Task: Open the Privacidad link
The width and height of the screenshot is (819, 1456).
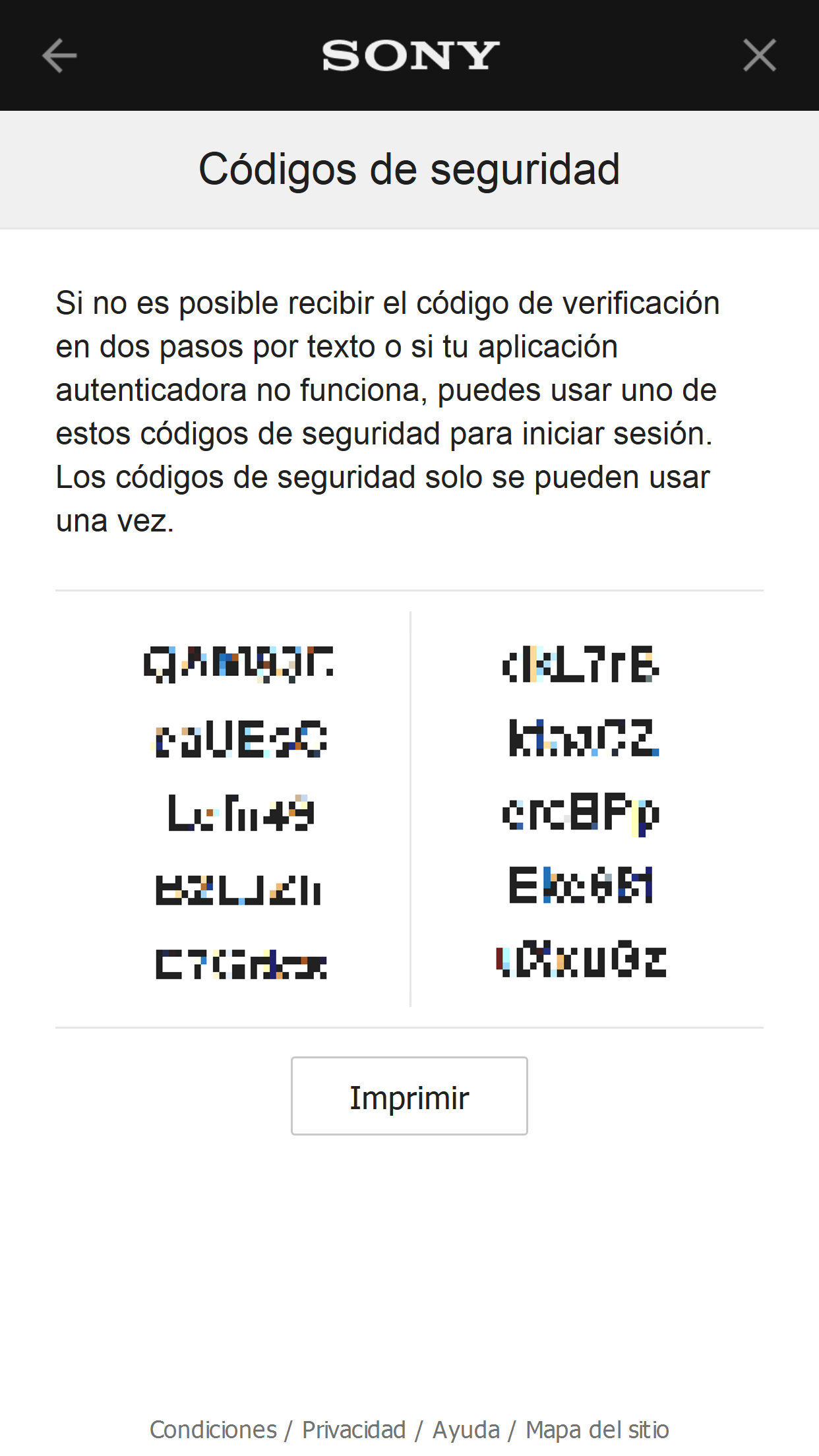Action: coord(354,1430)
